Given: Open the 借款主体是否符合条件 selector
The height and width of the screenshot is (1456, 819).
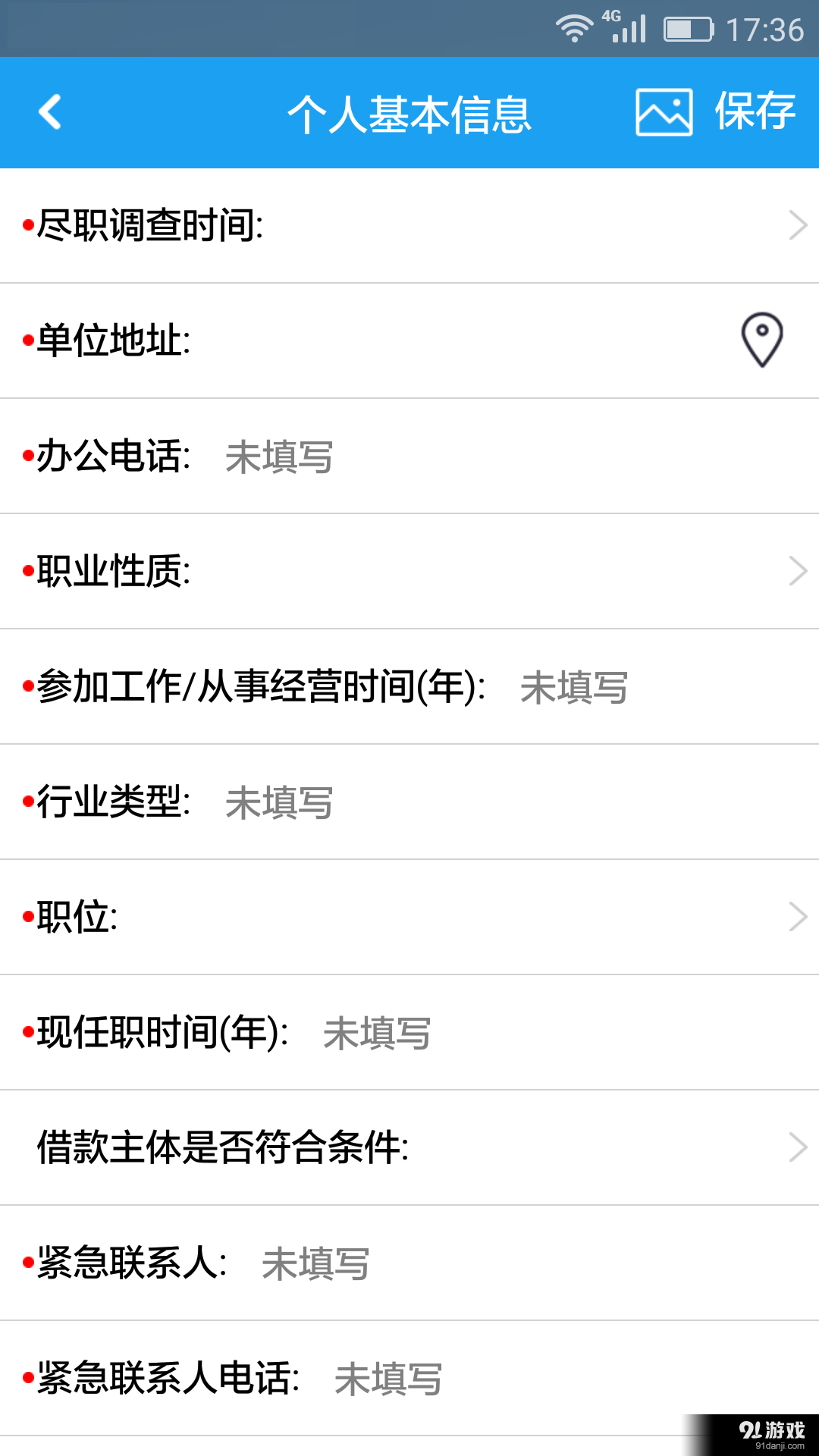Looking at the screenshot, I should tap(796, 1147).
